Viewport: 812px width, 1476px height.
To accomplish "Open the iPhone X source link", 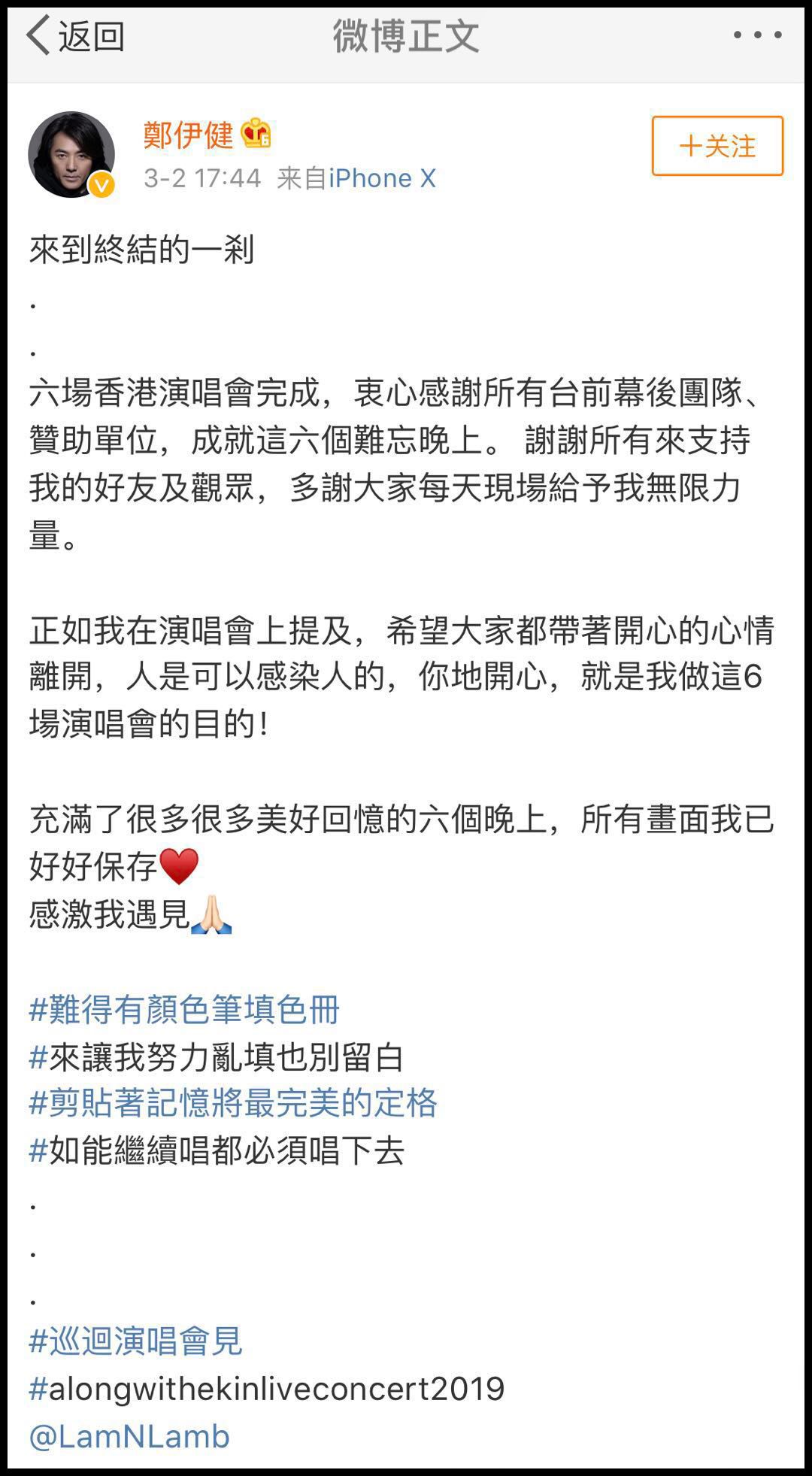I will [382, 178].
